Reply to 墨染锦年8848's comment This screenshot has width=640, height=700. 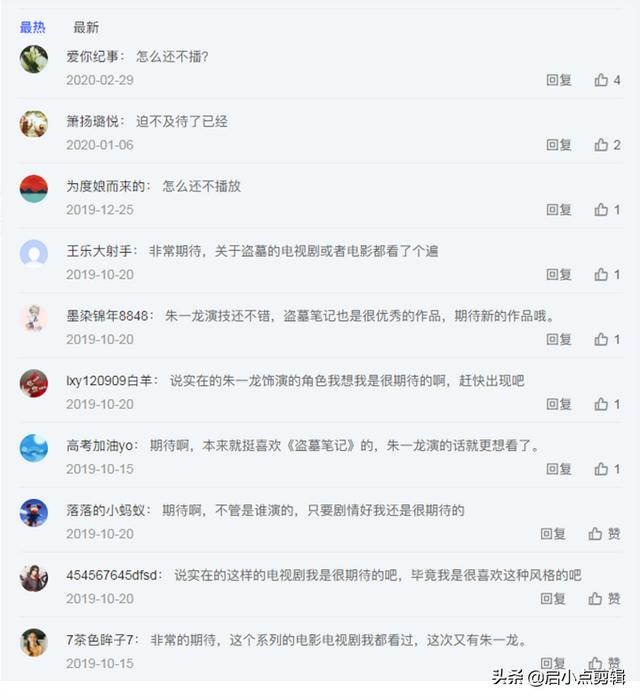tap(559, 339)
